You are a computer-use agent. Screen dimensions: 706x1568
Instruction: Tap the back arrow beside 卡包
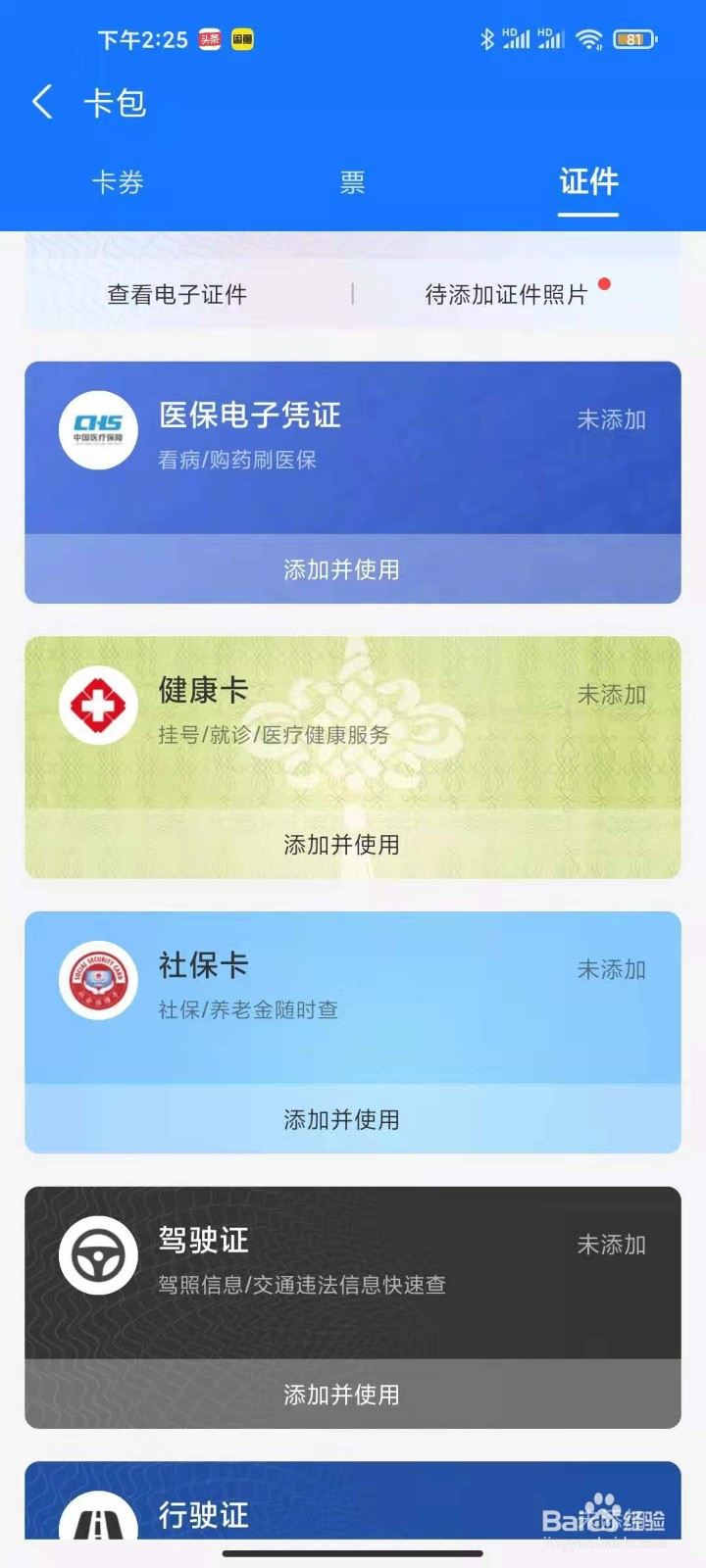point(41,102)
